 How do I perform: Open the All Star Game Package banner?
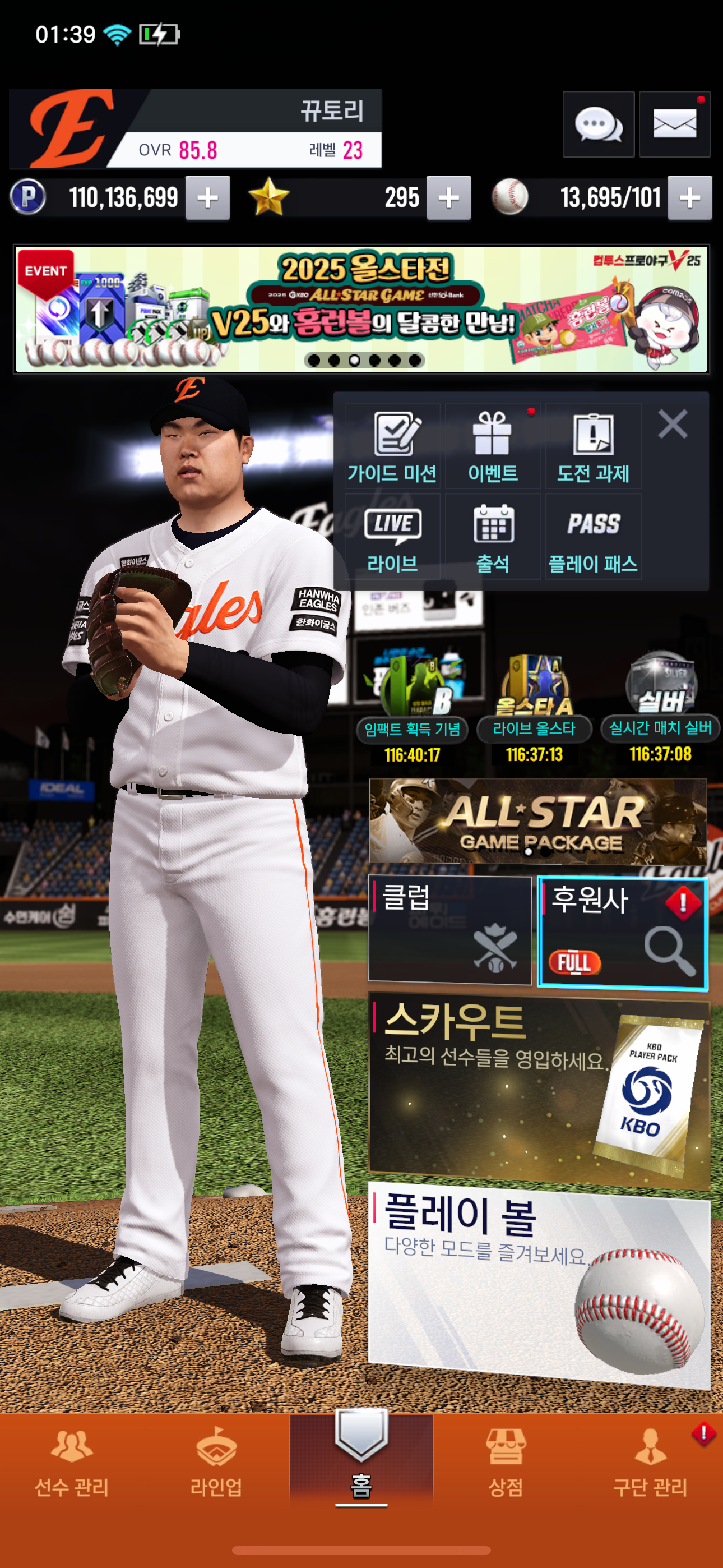tap(538, 821)
